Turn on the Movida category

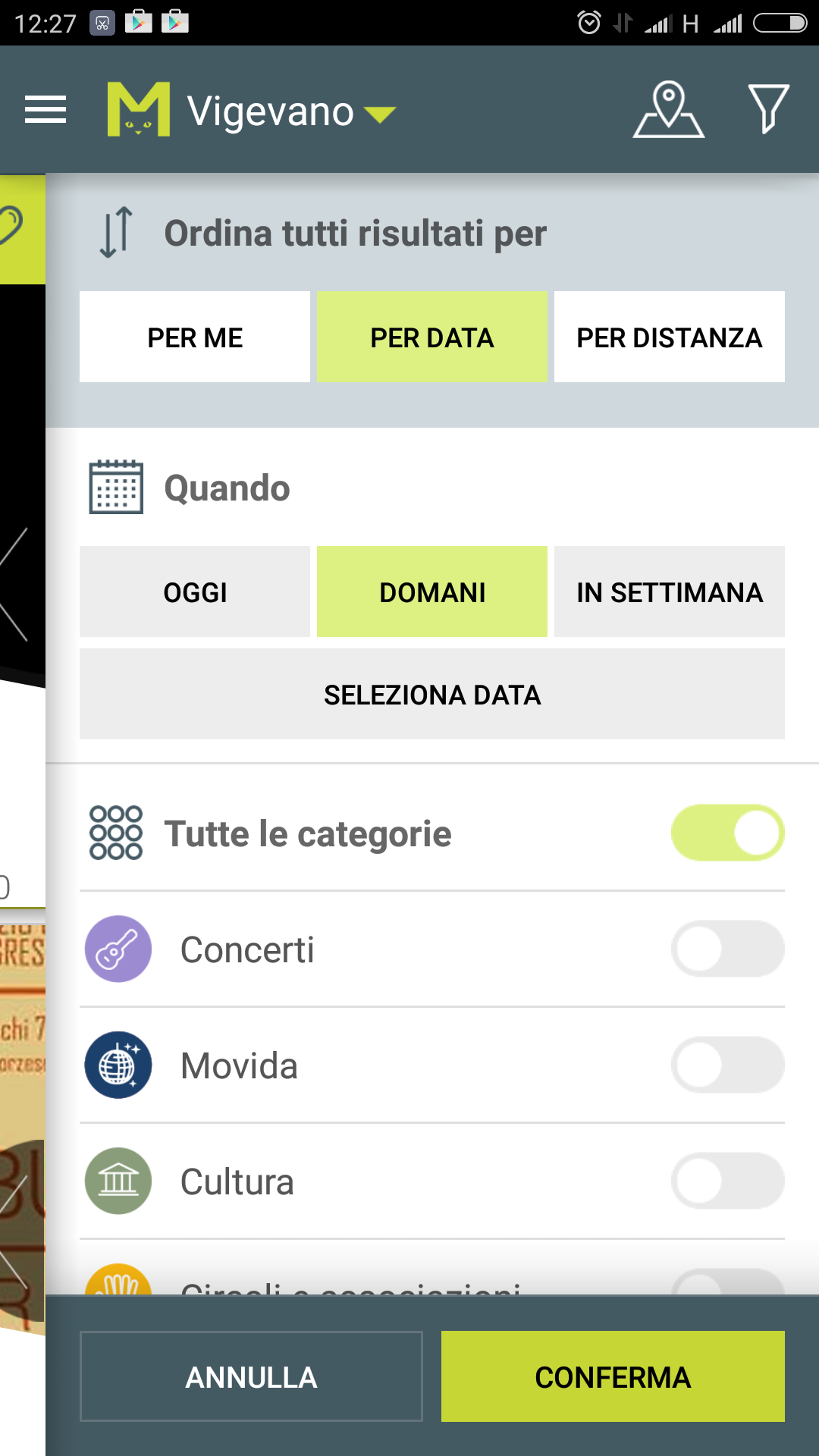click(728, 1065)
